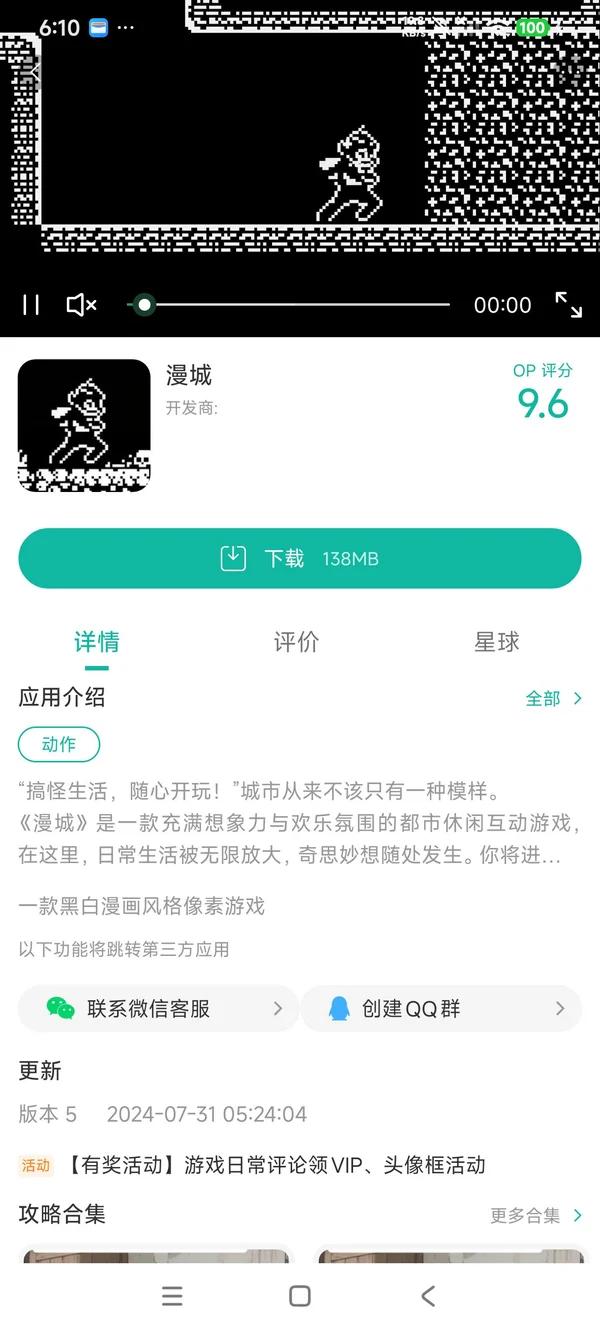View the full 应用介绍 via 全部

(554, 699)
